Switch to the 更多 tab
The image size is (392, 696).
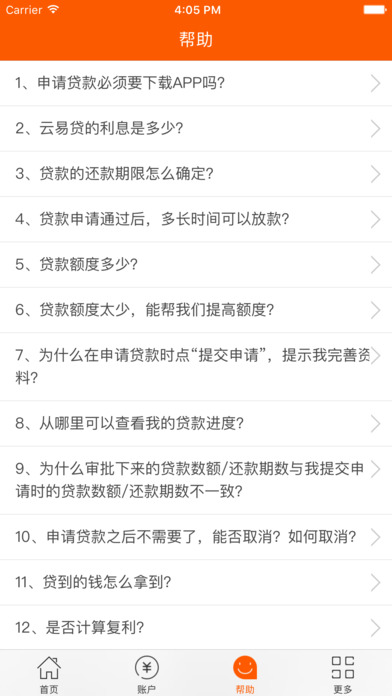coord(343,673)
